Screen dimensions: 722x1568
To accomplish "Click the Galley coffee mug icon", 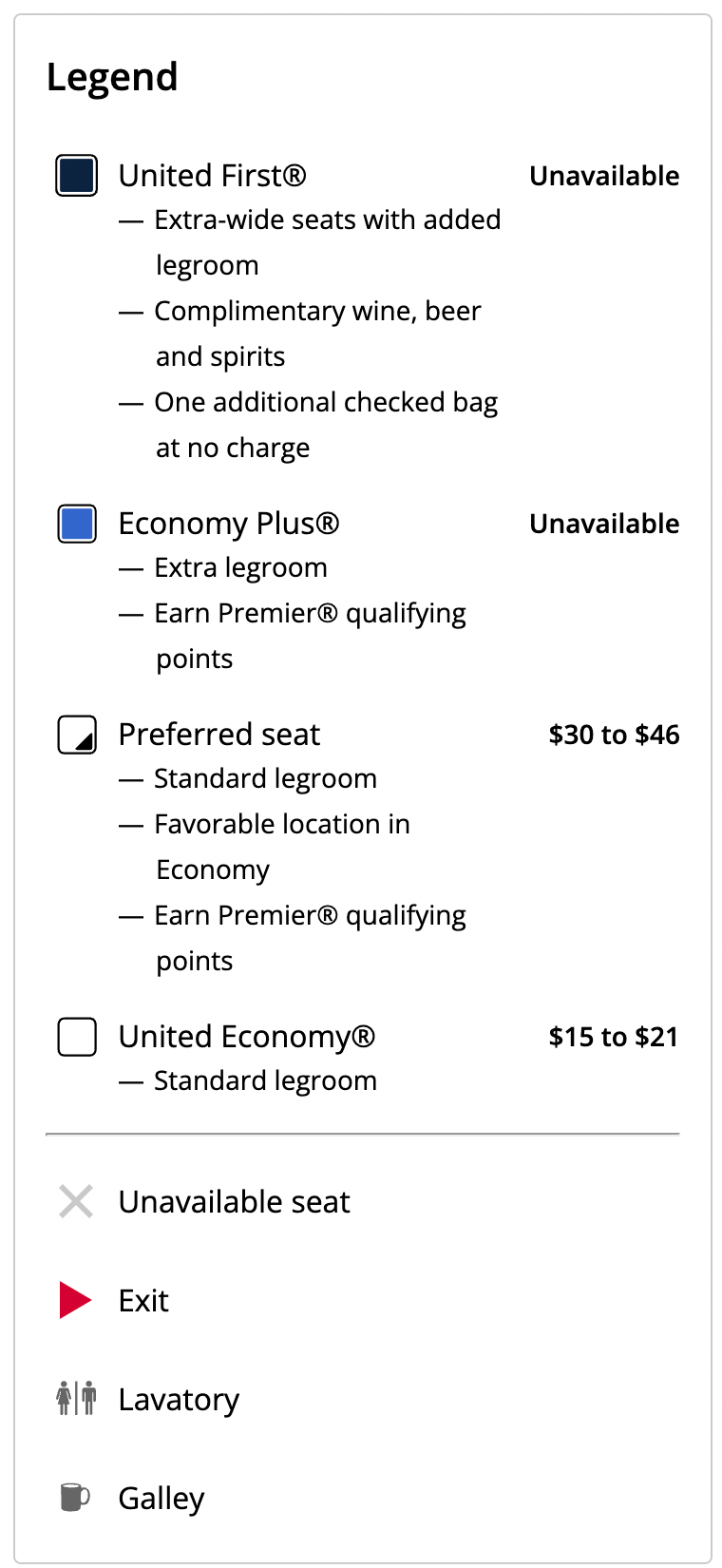I will tap(76, 1498).
